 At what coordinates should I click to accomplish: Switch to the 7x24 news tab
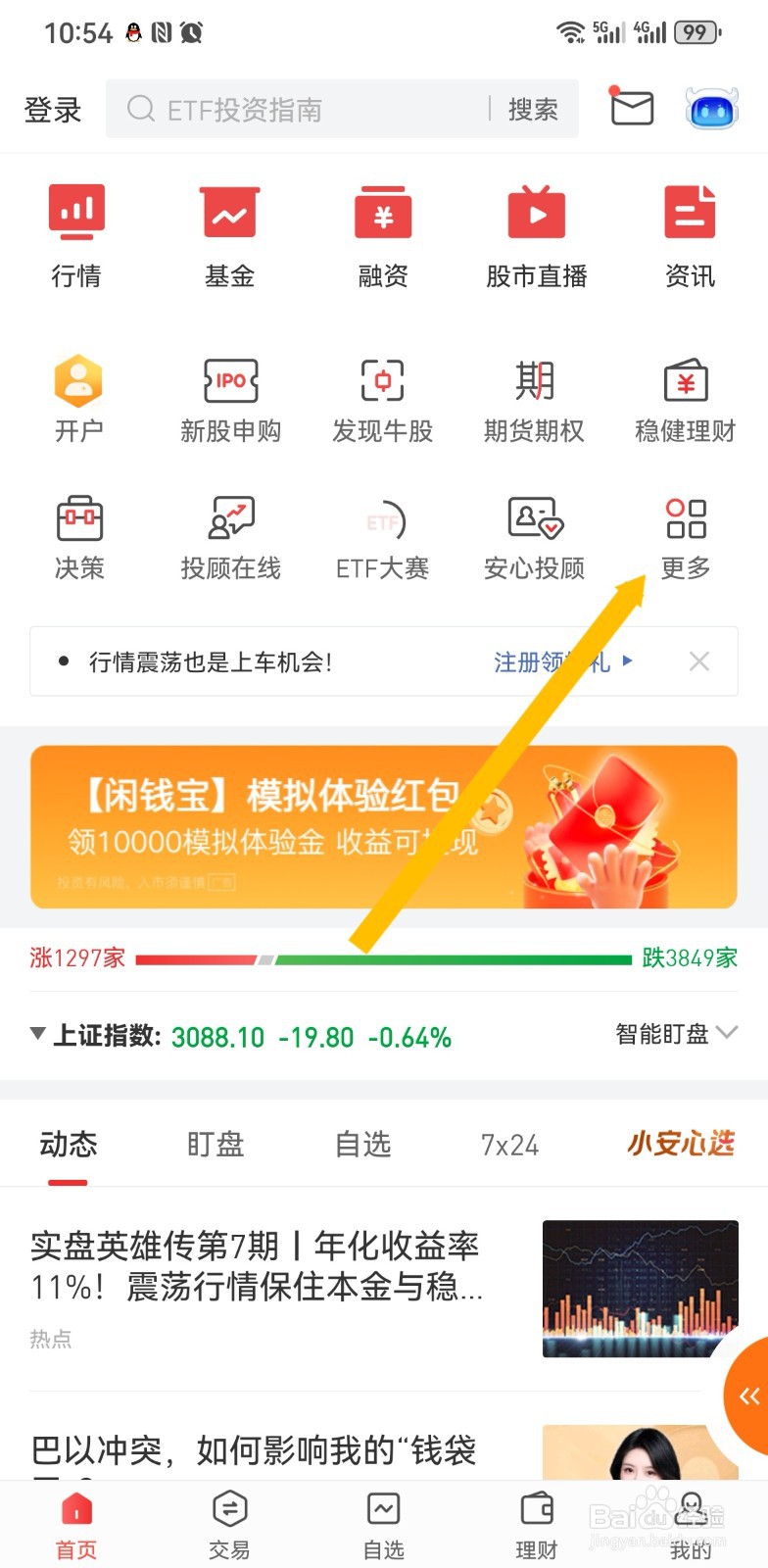click(508, 1144)
